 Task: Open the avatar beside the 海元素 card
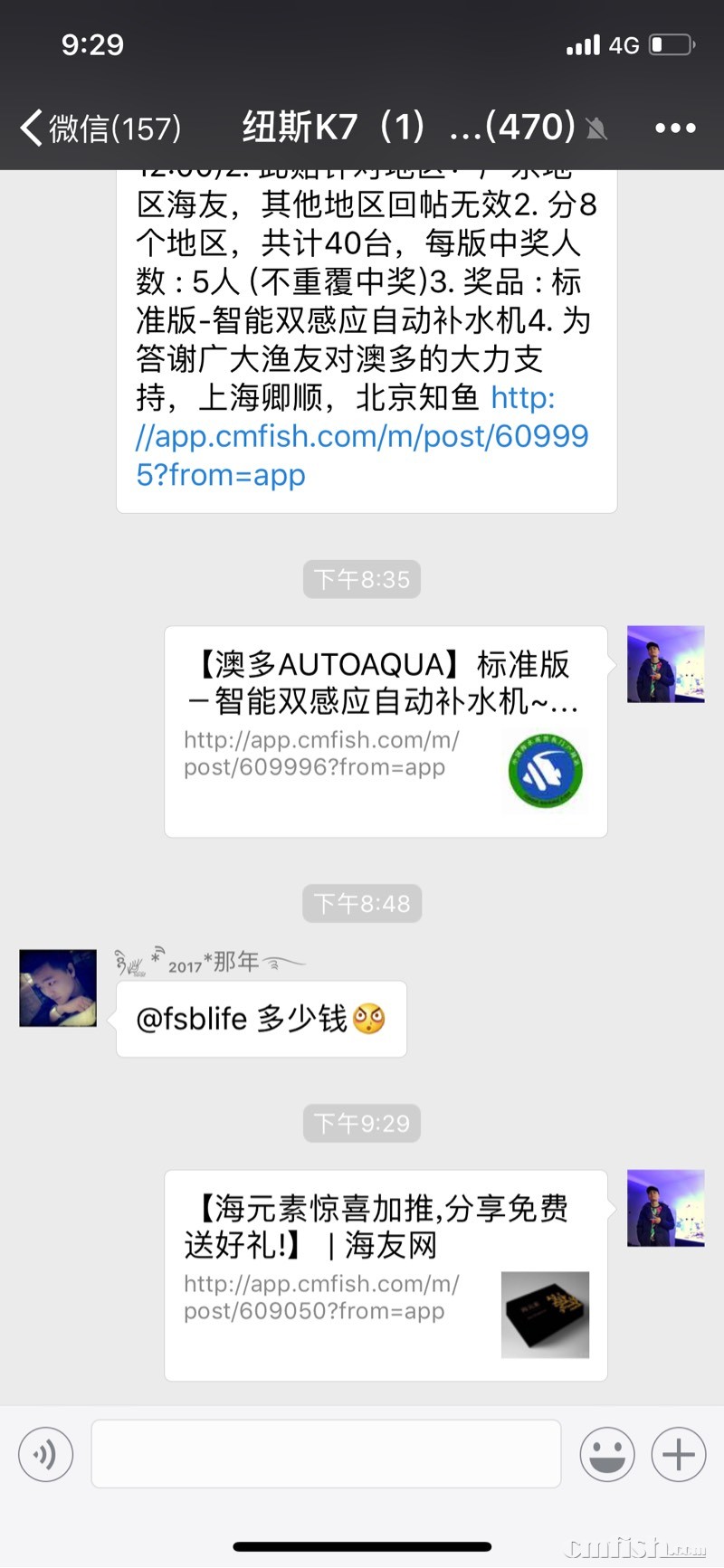[666, 1208]
